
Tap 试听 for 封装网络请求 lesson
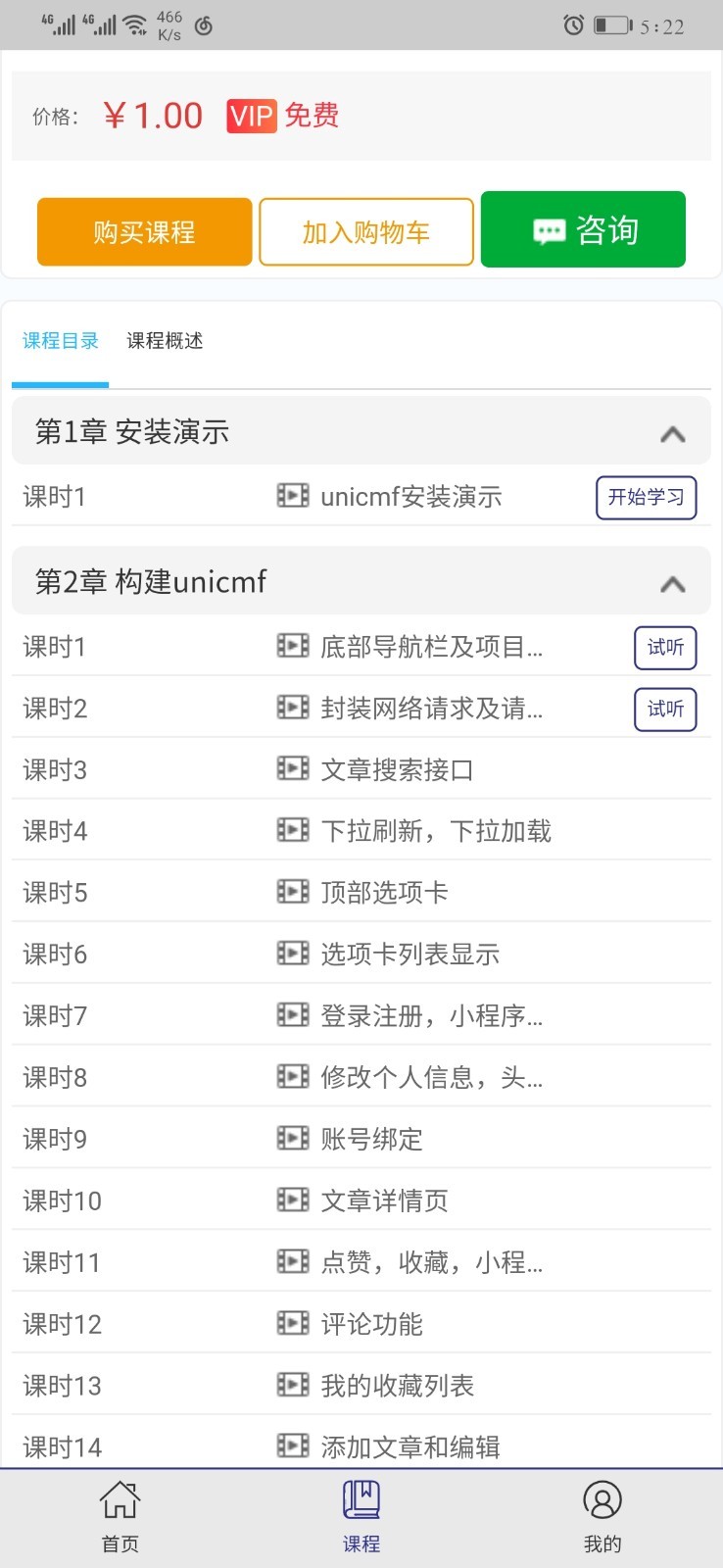(665, 710)
